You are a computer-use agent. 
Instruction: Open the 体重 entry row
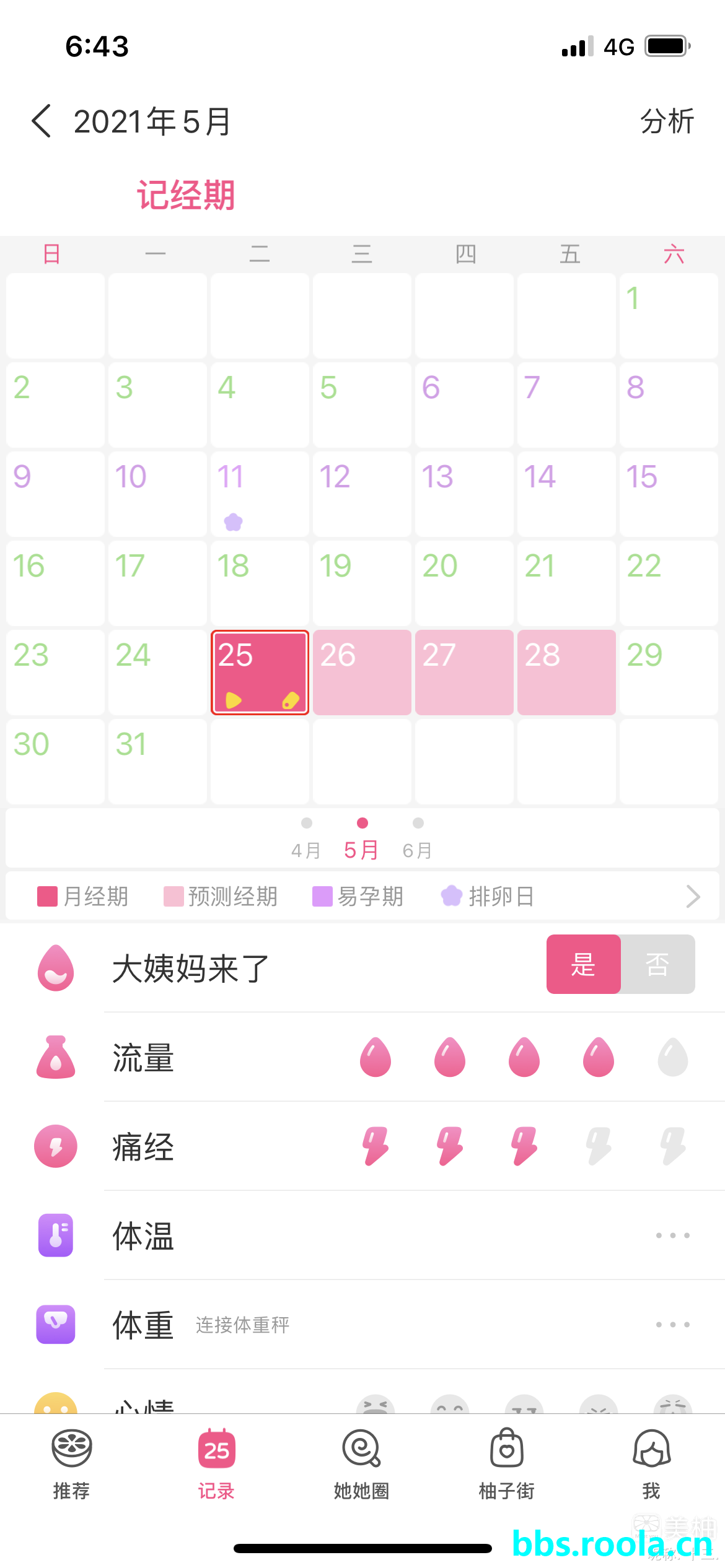click(x=397, y=1325)
